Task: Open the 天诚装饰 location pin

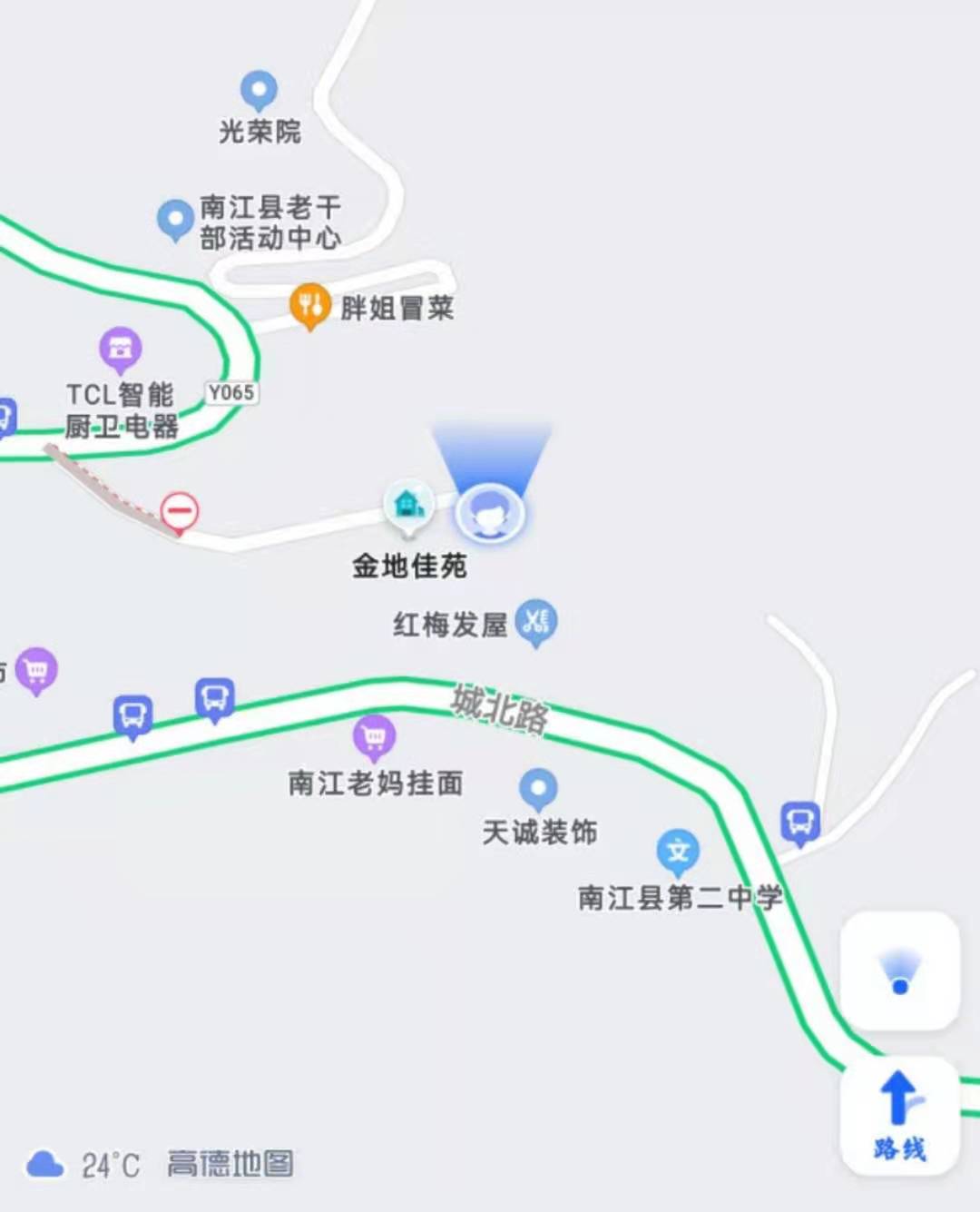Action: click(x=538, y=788)
